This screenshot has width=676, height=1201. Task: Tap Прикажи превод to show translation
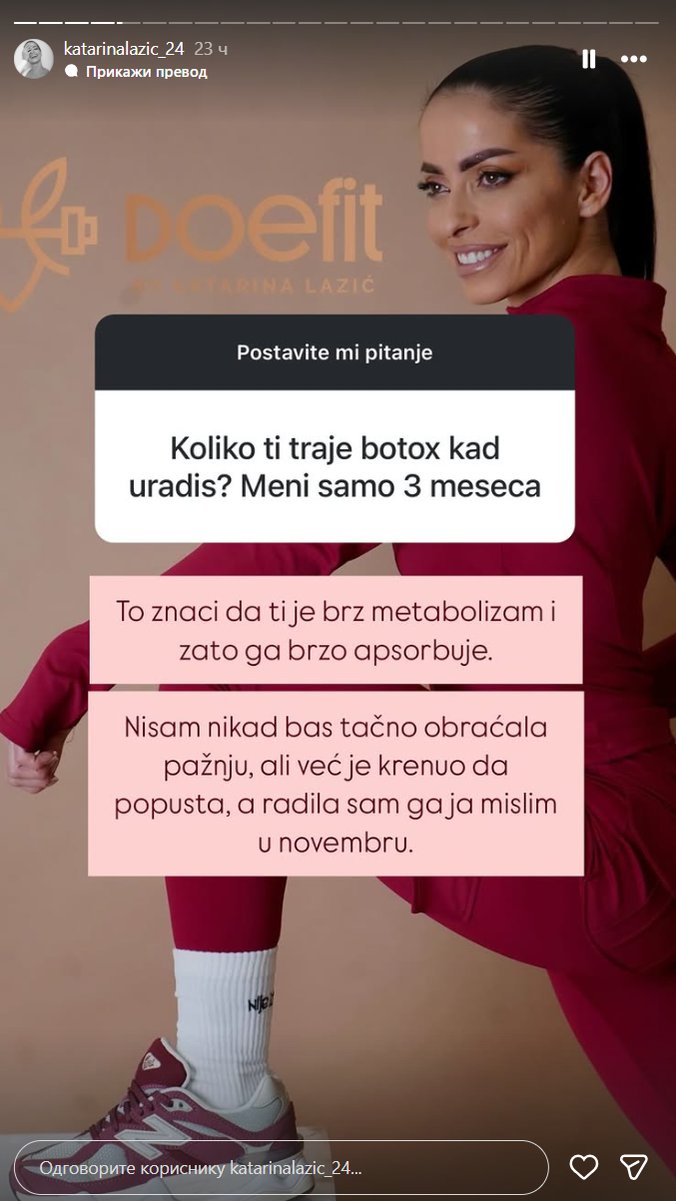pyautogui.click(x=146, y=72)
